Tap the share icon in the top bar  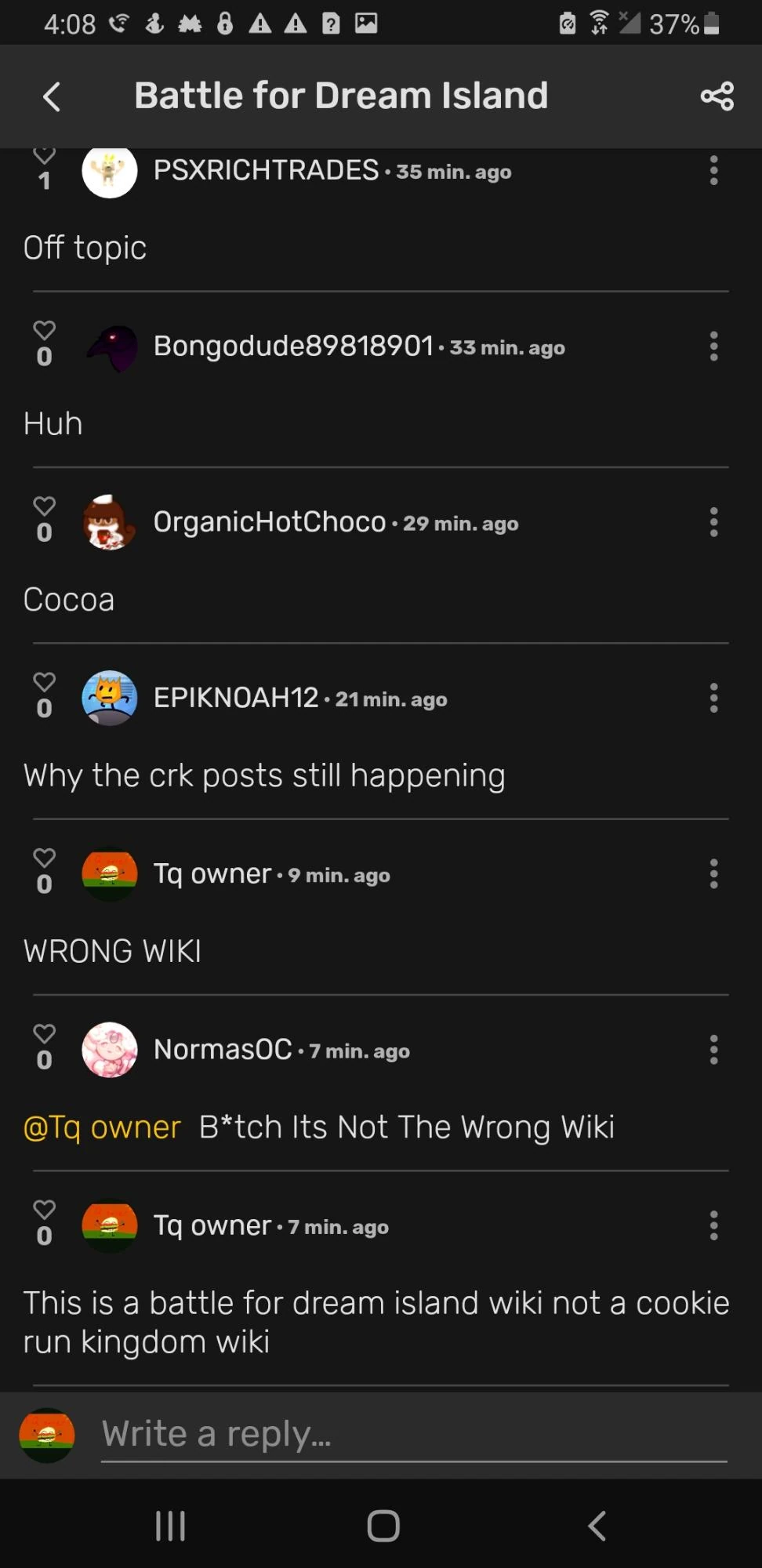click(x=717, y=96)
